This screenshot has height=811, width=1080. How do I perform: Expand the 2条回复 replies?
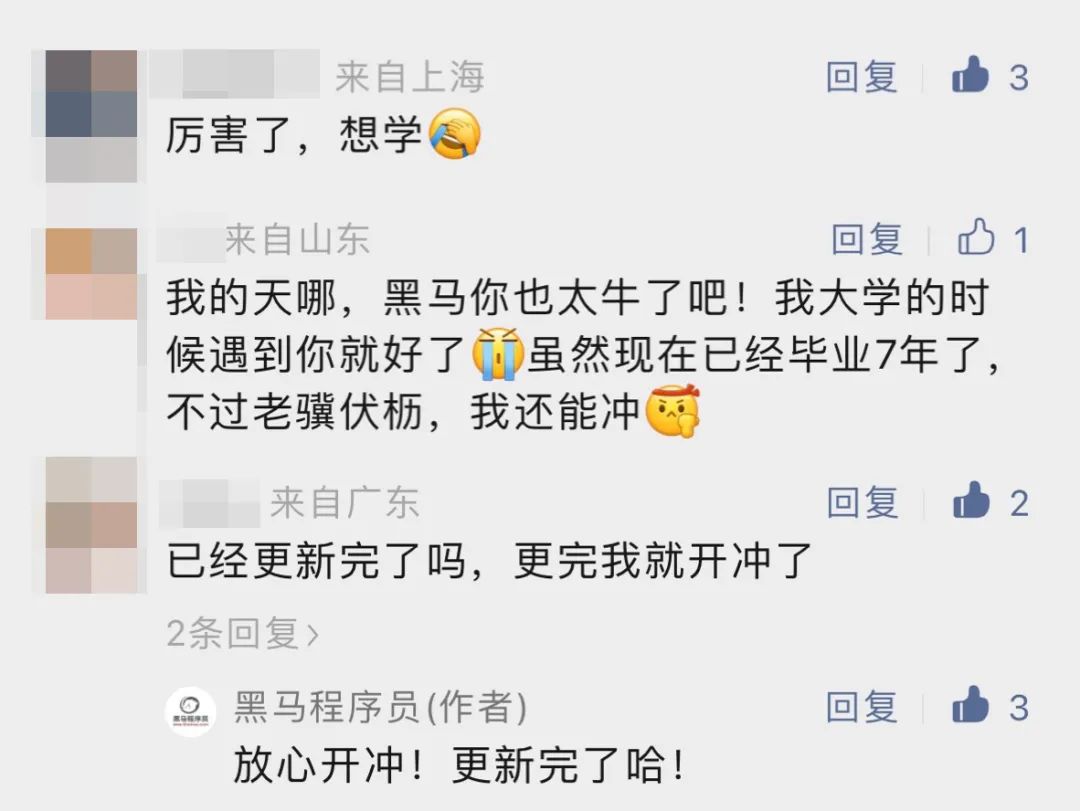coord(242,633)
